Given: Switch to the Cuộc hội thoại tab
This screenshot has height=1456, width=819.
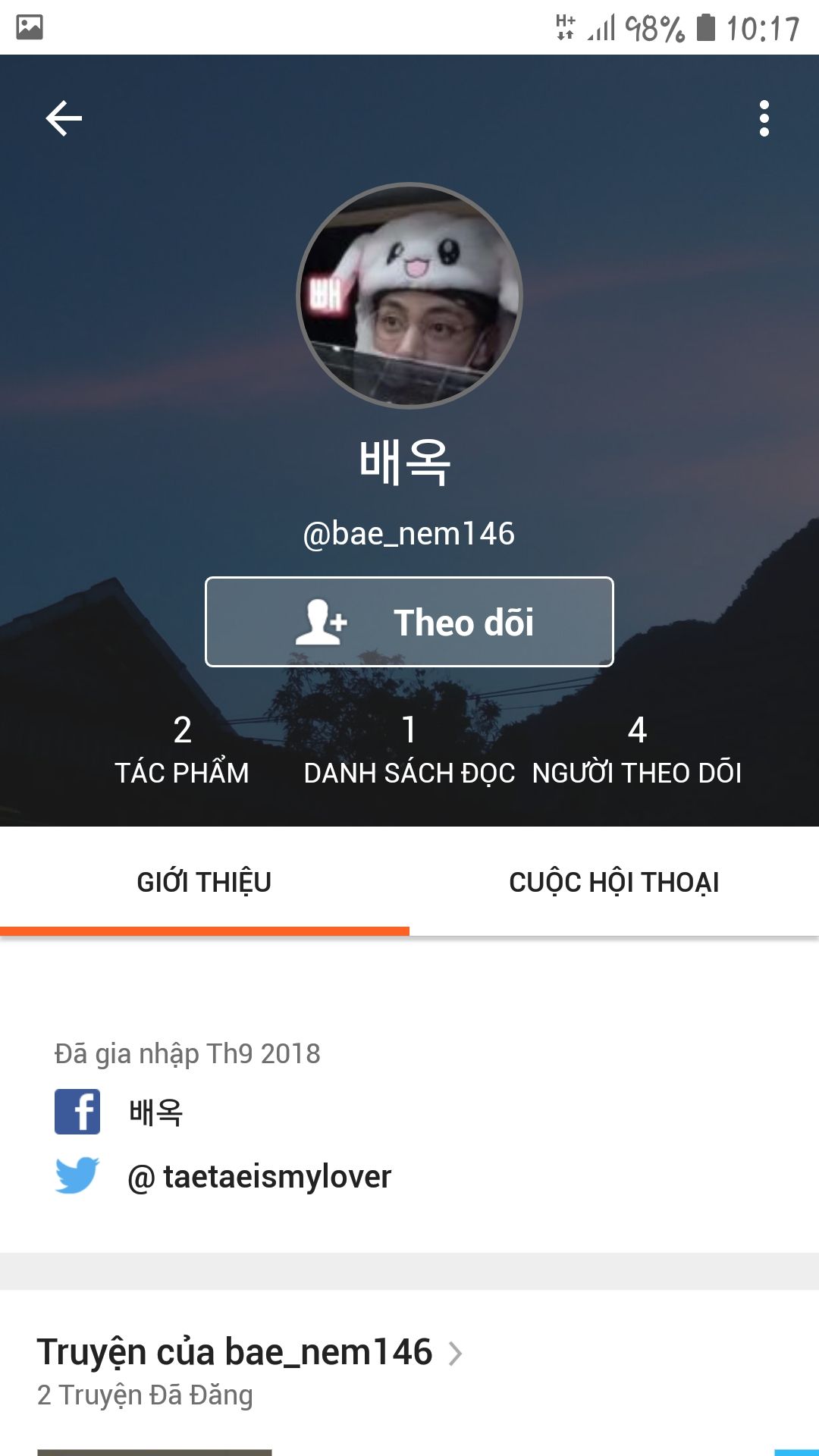Looking at the screenshot, I should [x=614, y=882].
